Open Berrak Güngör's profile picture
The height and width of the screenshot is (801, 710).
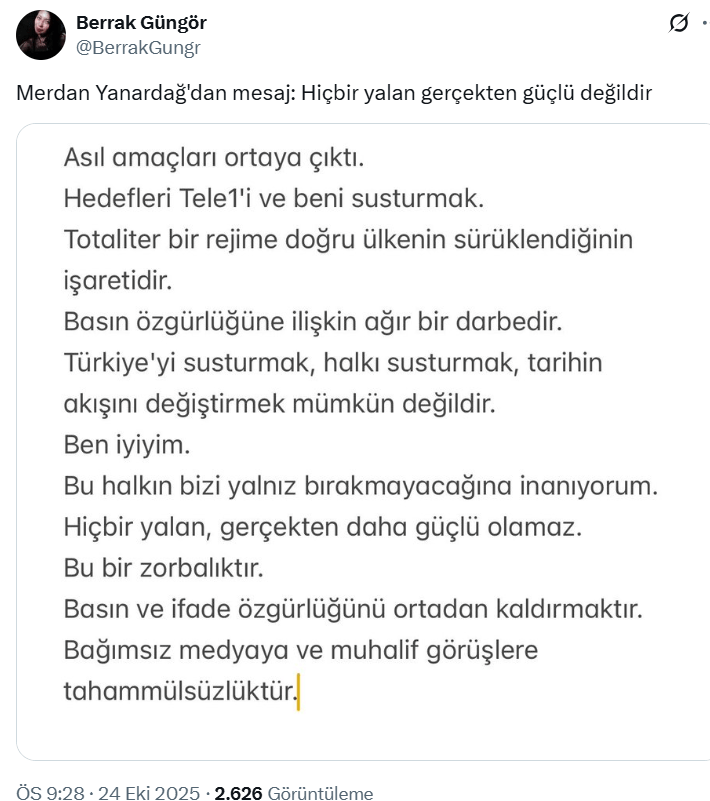41,35
